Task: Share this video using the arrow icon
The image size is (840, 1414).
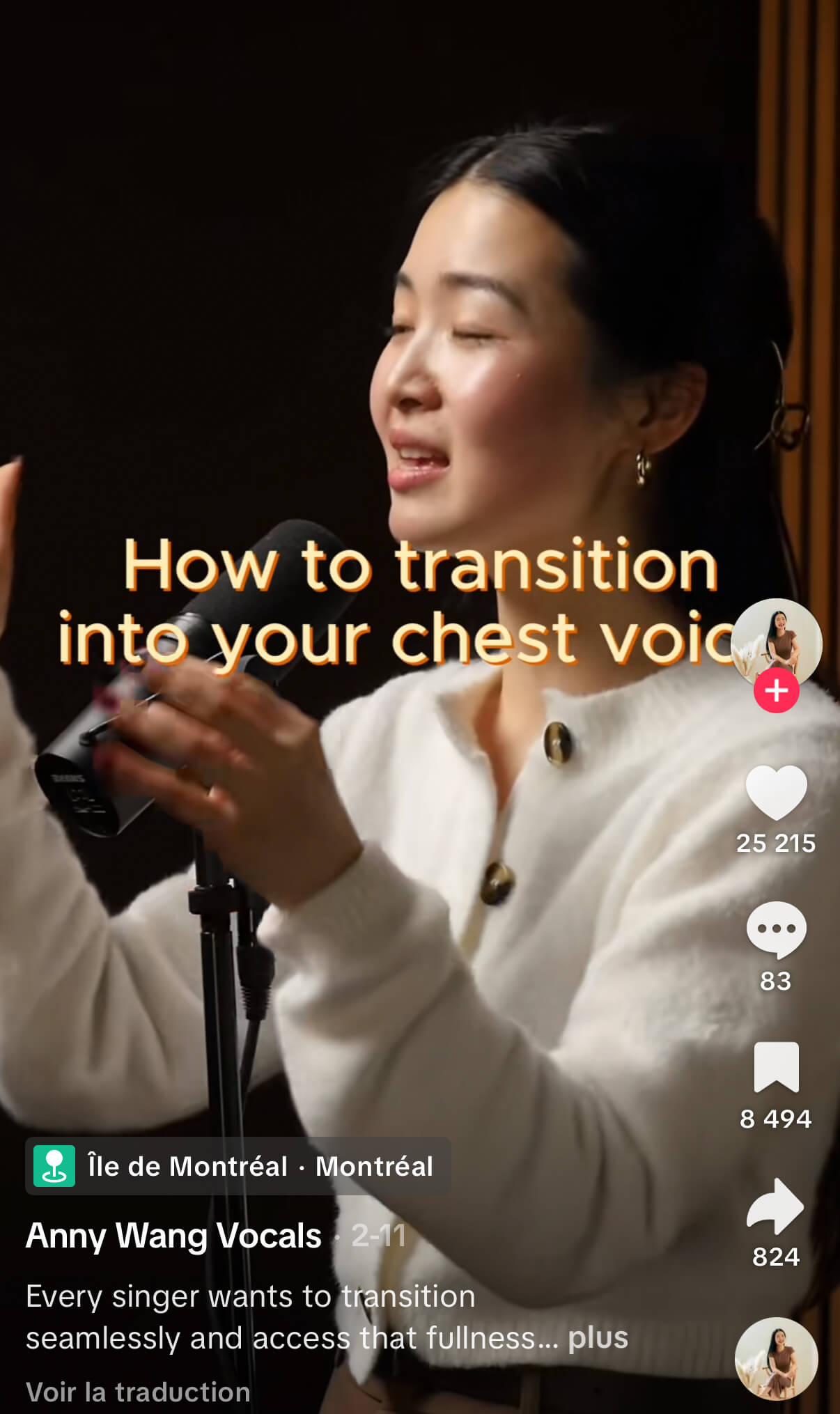Action: click(x=775, y=1206)
